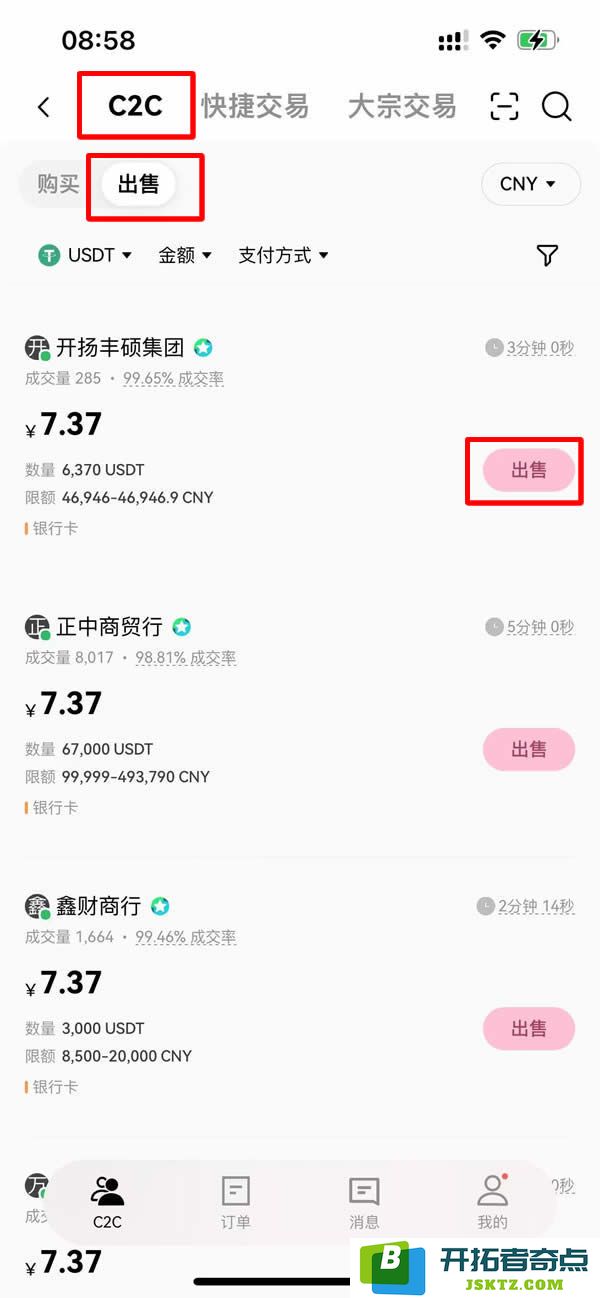The image size is (600, 1298).
Task: Open the funnel filter icon
Action: (547, 256)
